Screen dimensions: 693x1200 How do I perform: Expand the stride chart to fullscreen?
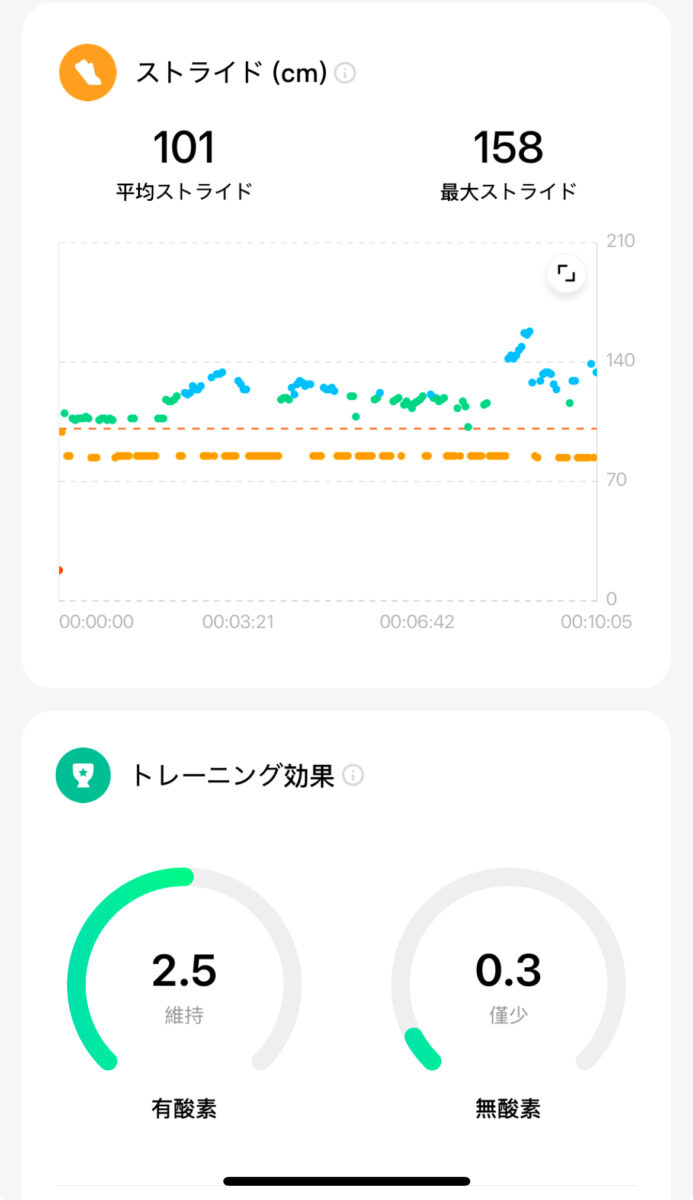(x=566, y=273)
